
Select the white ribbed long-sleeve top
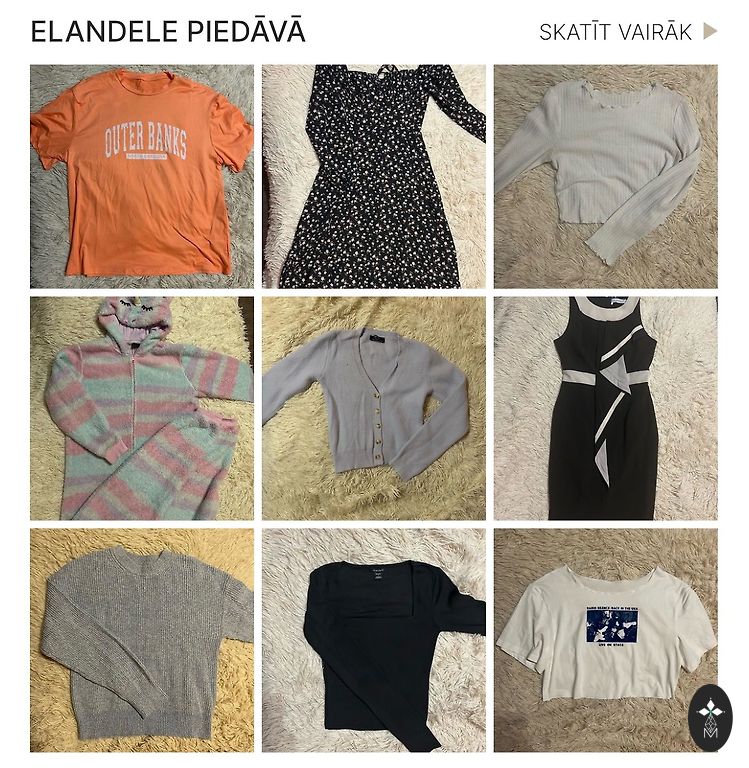[605, 176]
